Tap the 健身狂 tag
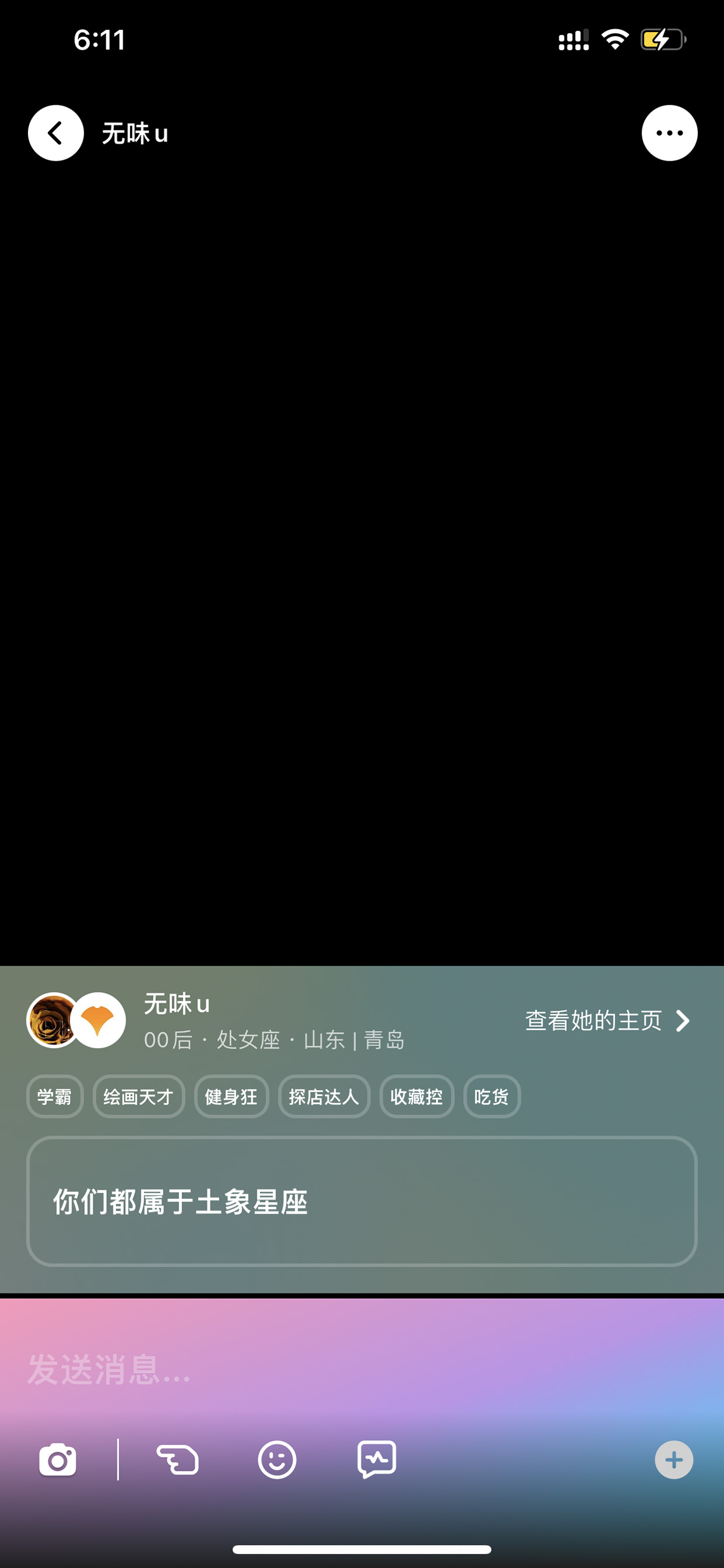 click(x=231, y=1097)
